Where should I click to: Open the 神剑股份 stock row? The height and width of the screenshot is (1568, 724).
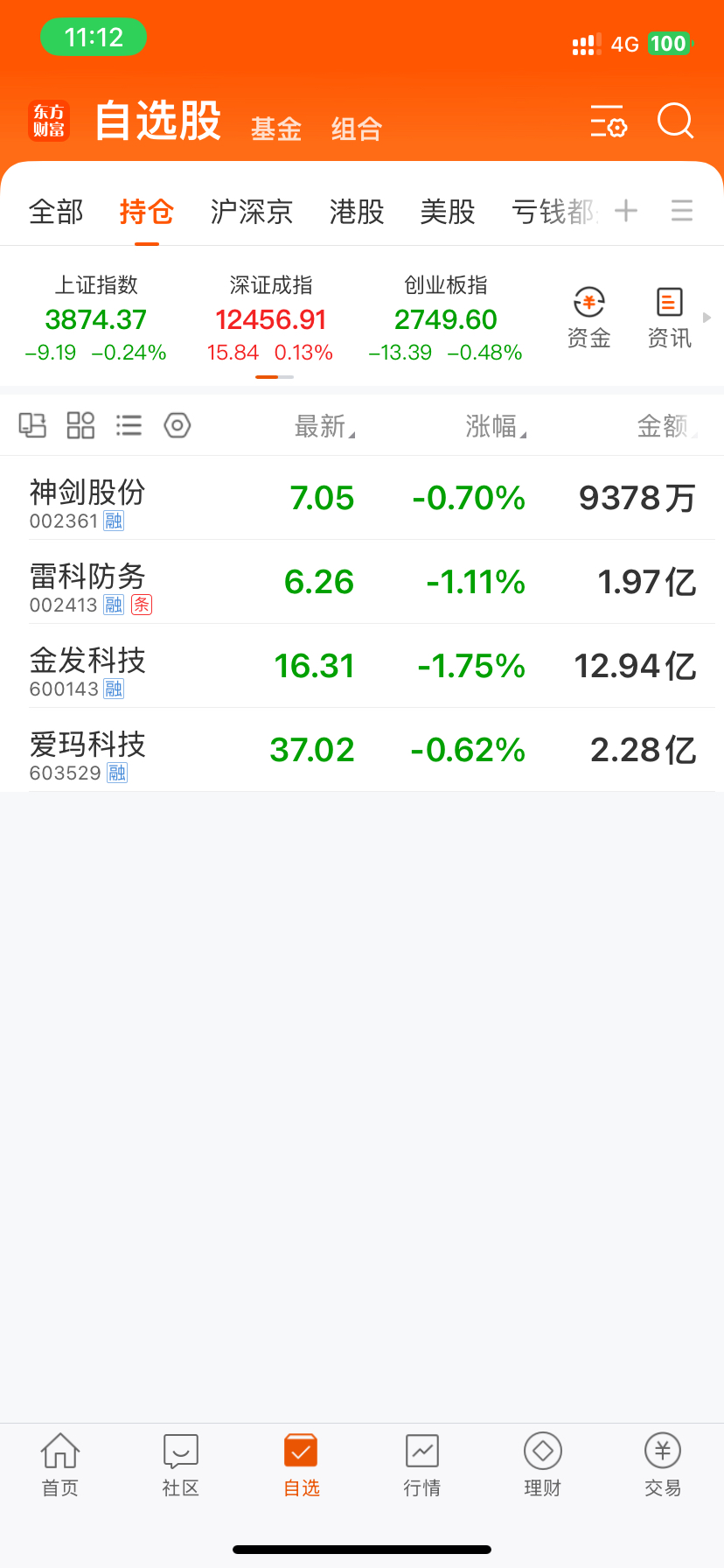(362, 498)
